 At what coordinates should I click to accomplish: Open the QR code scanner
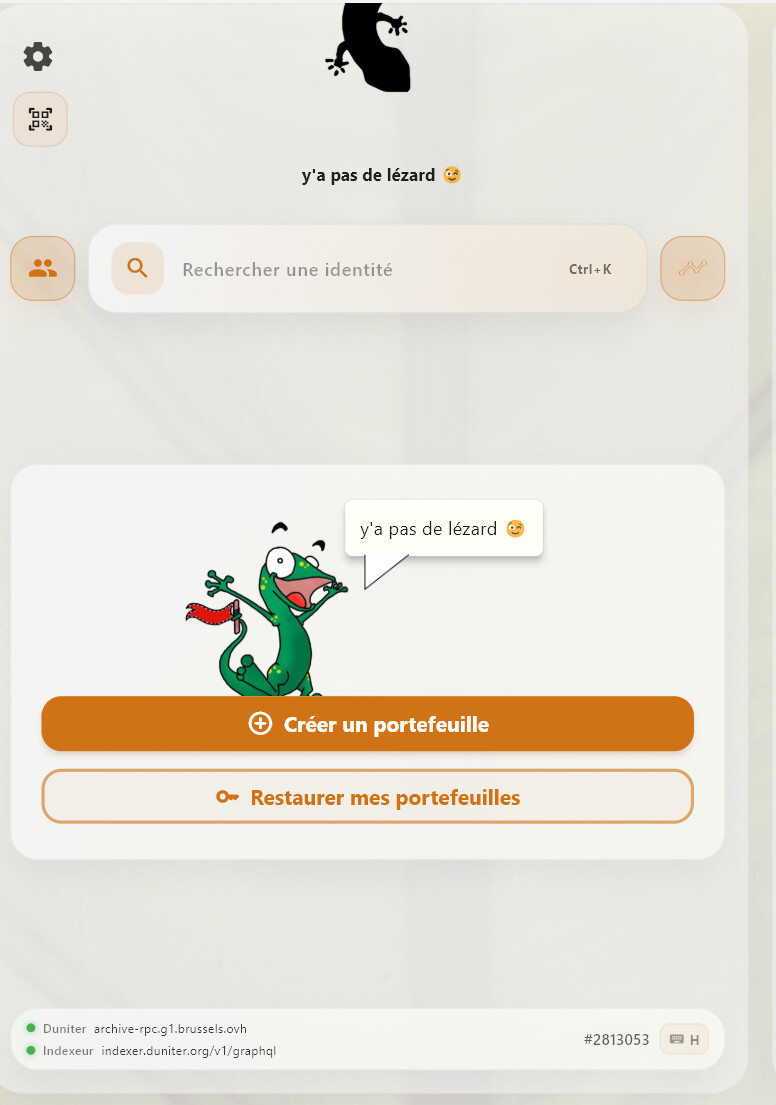40,119
